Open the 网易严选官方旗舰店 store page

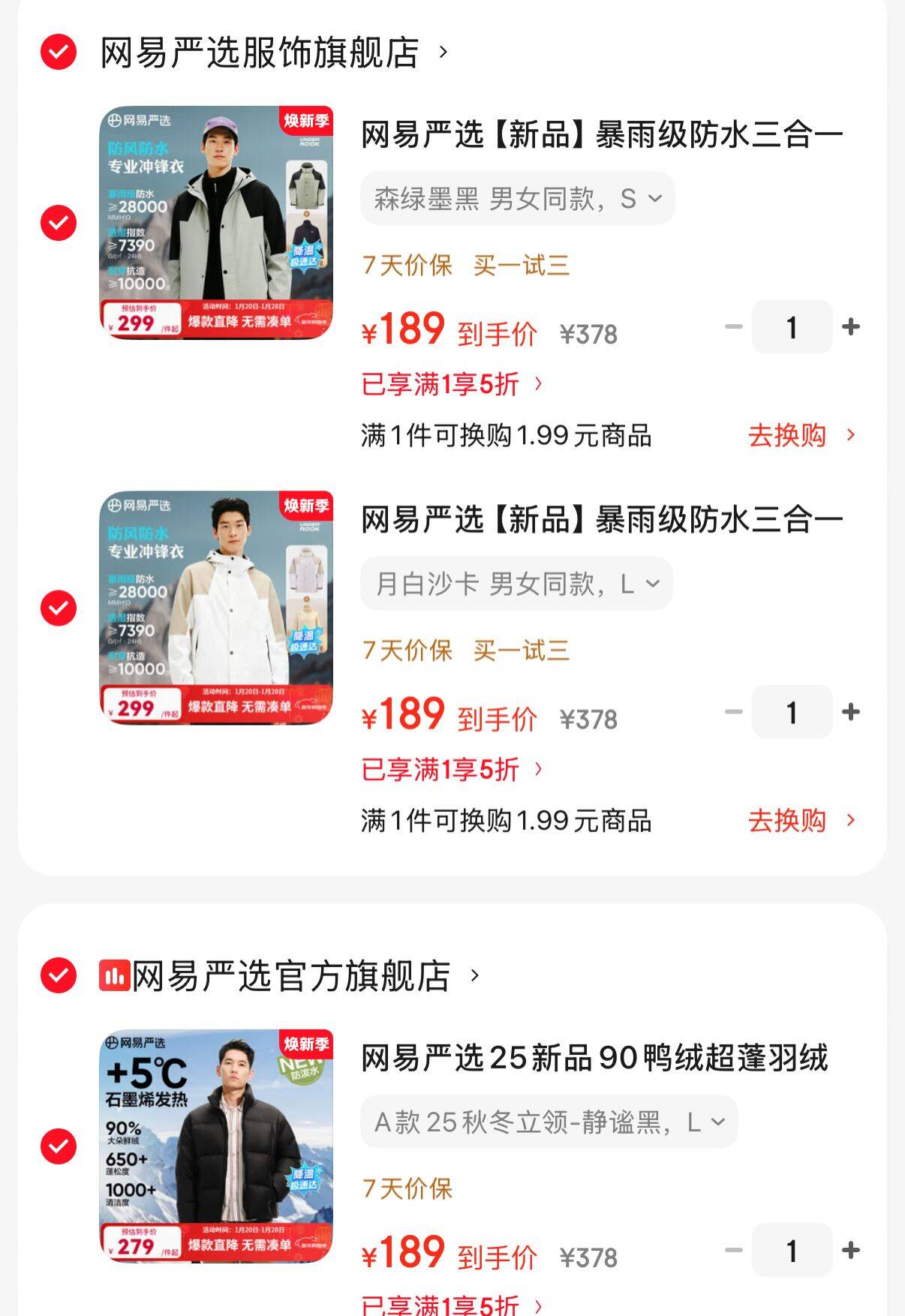[291, 975]
